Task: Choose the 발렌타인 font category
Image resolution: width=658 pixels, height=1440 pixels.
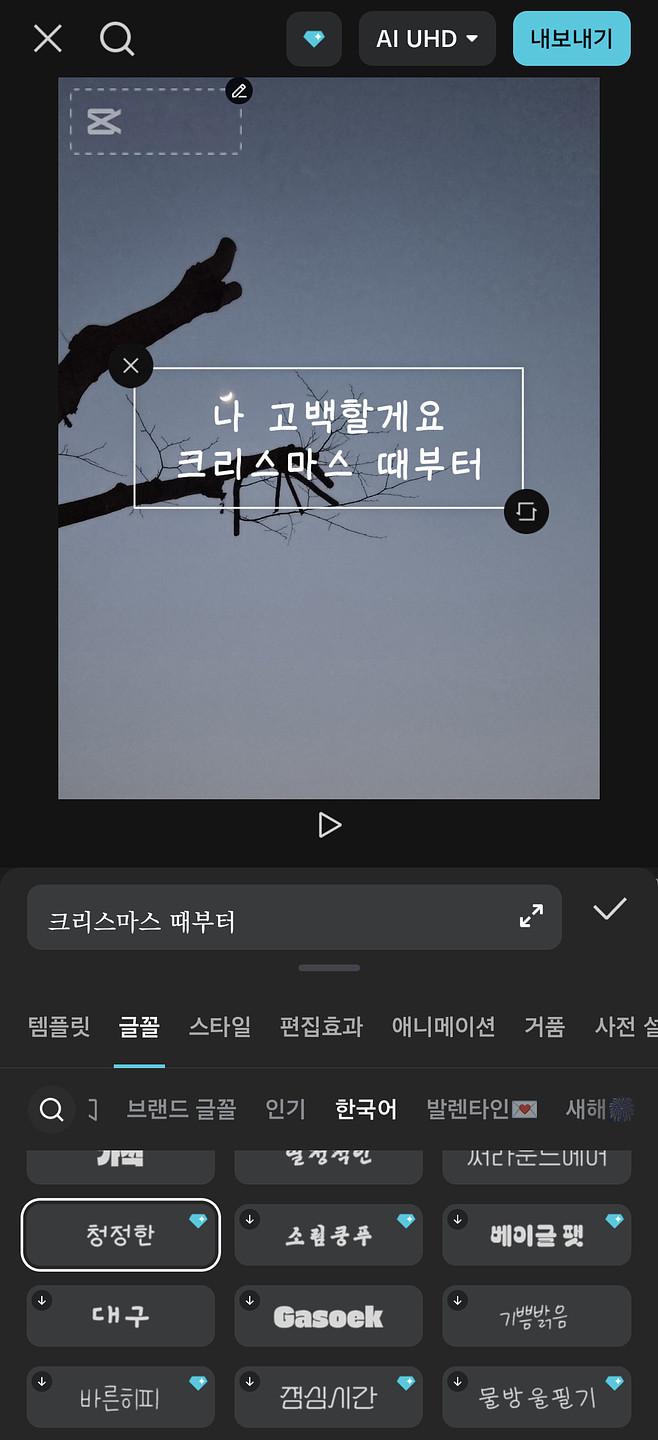Action: point(481,1109)
